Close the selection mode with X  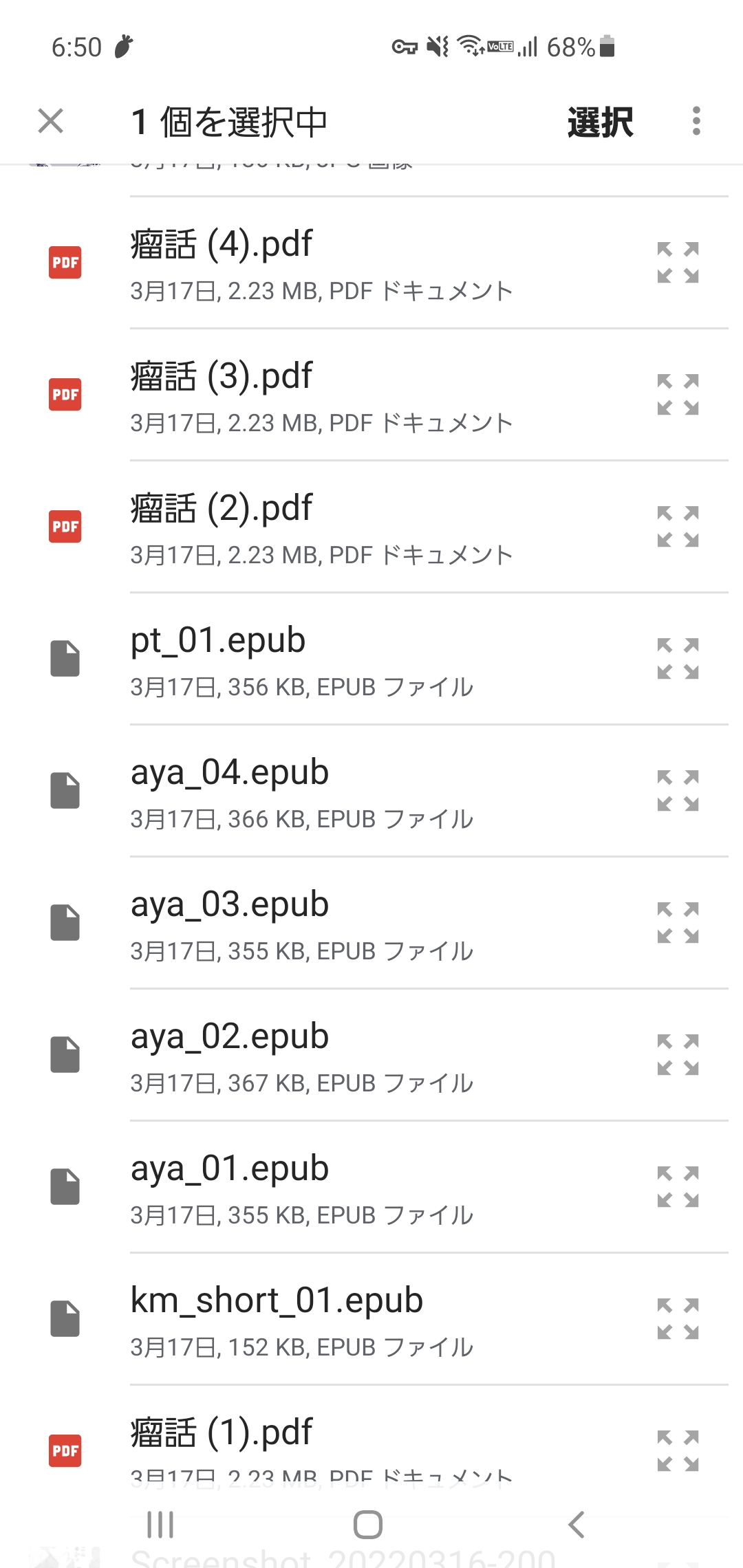[50, 121]
